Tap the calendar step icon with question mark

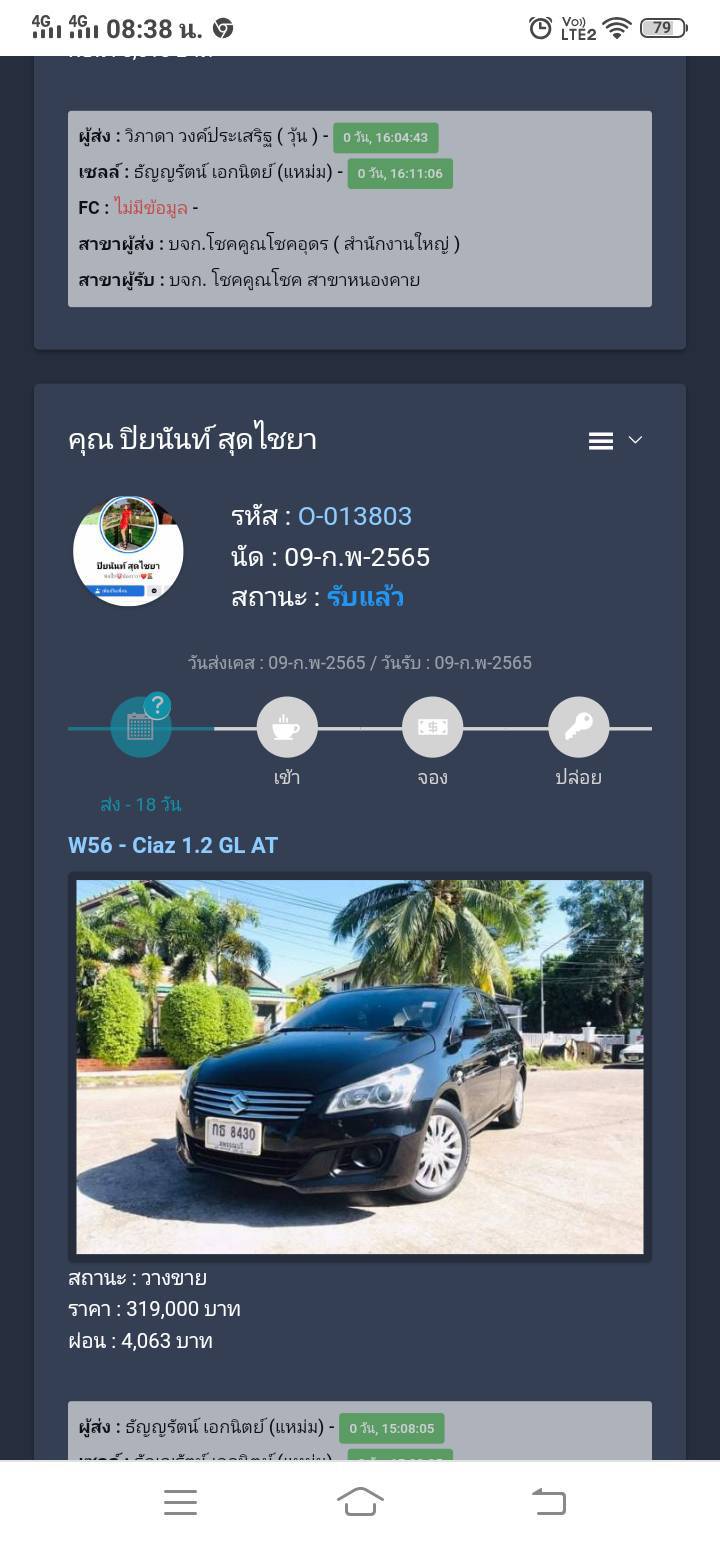point(141,725)
